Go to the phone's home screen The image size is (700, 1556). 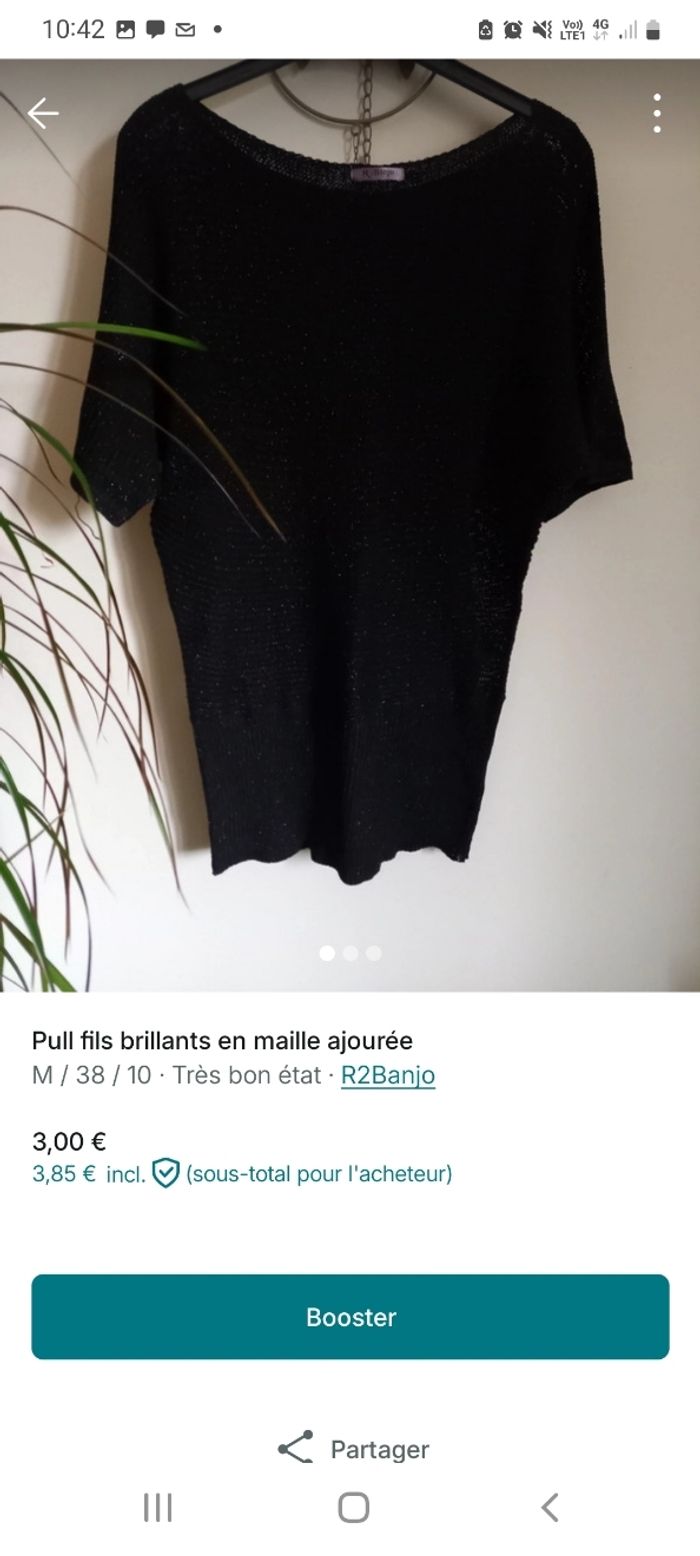click(x=353, y=1507)
